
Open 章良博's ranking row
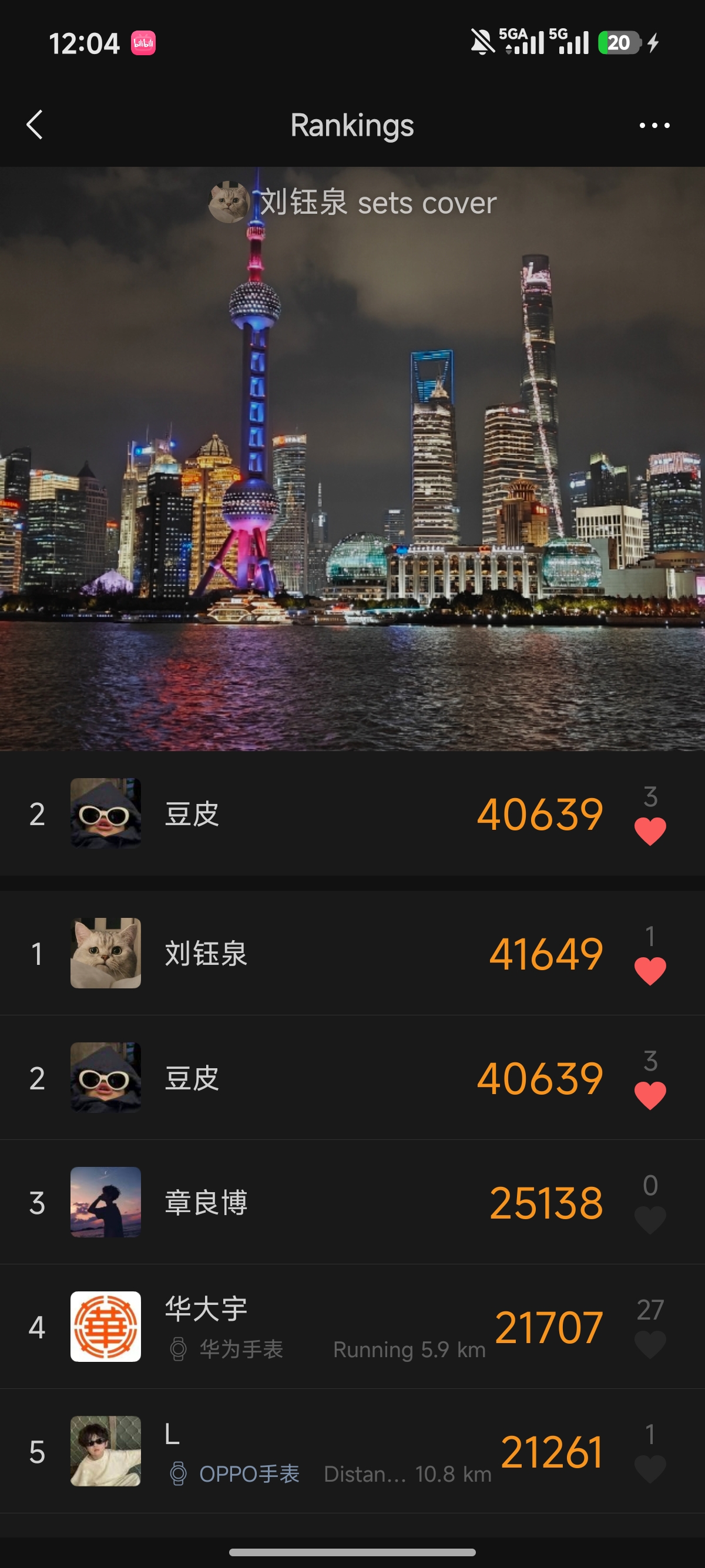click(352, 1202)
